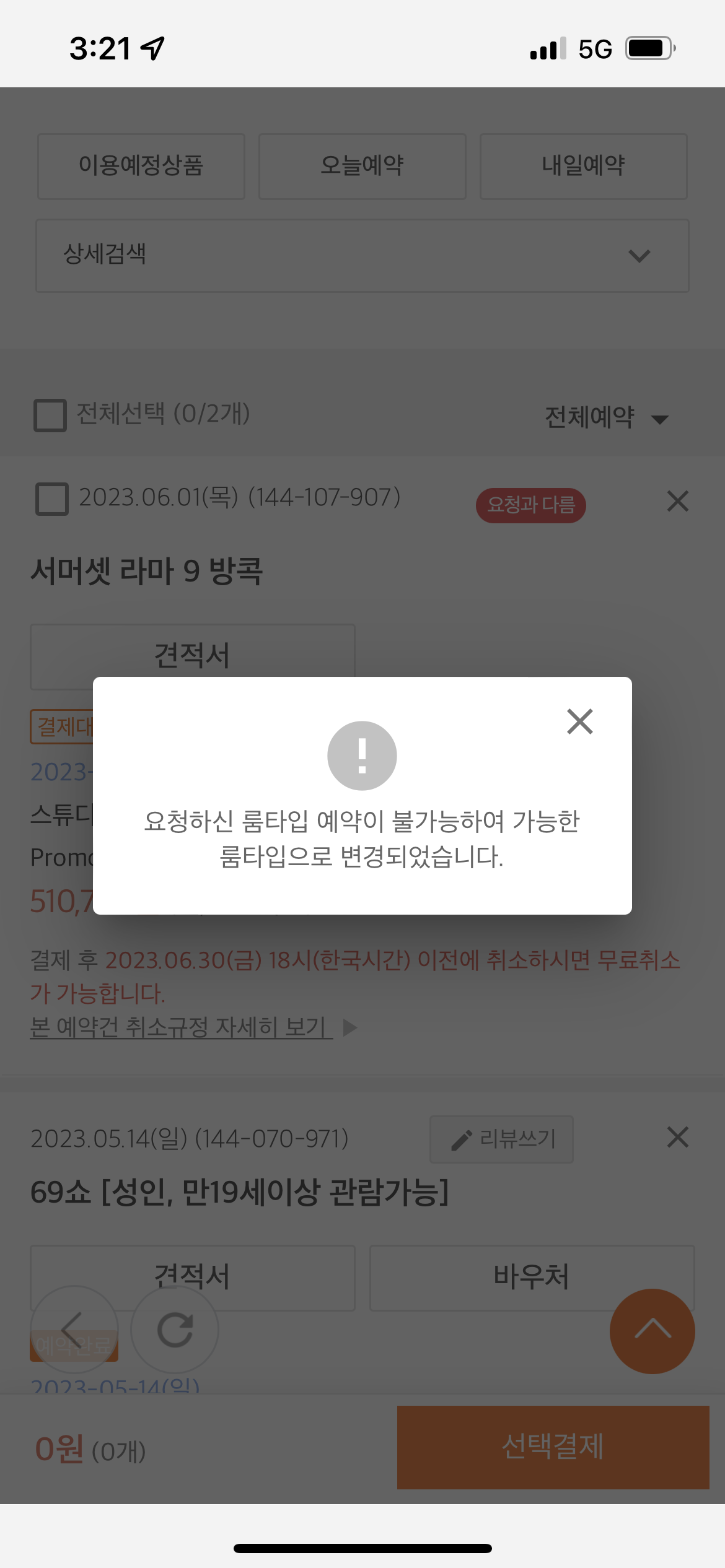This screenshot has width=725, height=1568.
Task: Go back with the floating back arrow
Action: 74,1329
